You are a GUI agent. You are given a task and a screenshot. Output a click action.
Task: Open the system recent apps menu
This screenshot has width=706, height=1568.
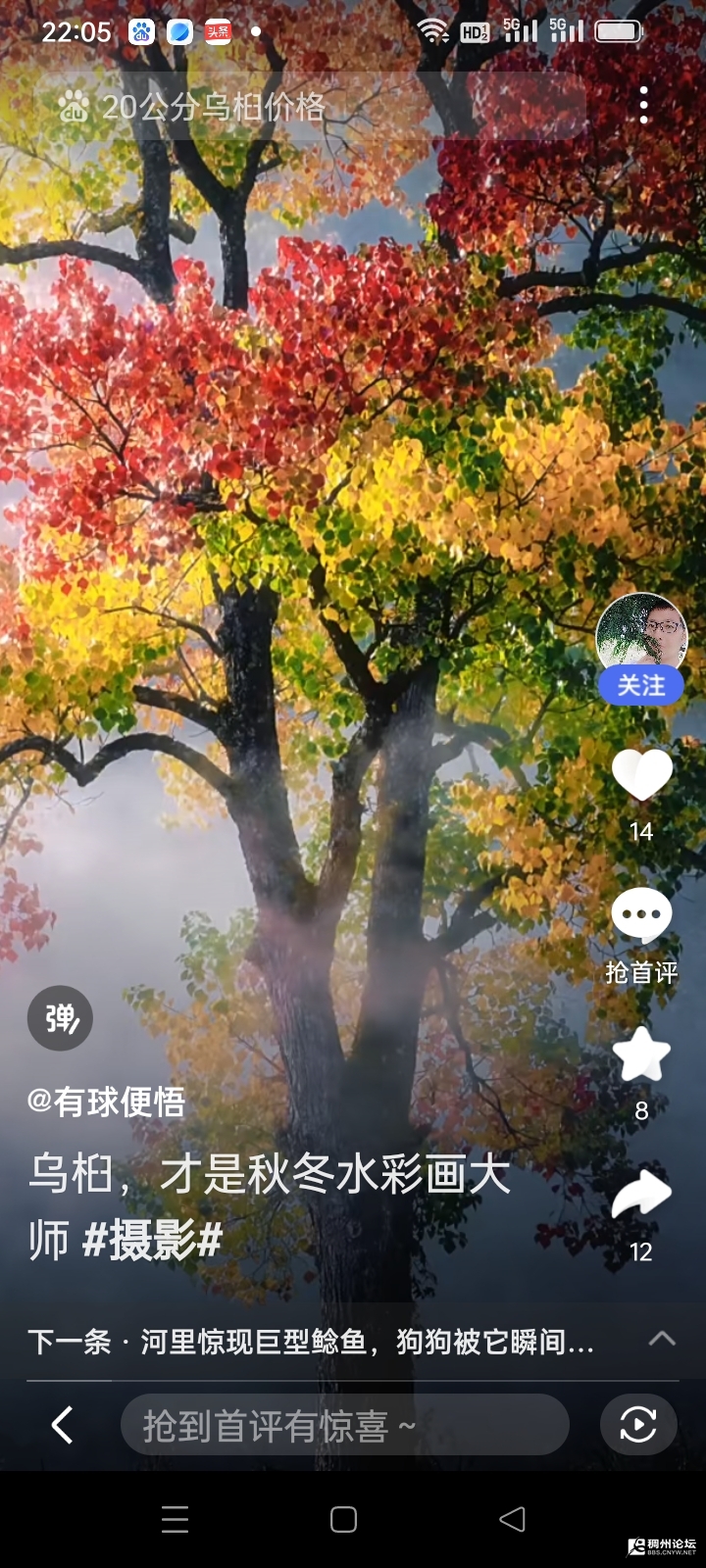pos(175,1519)
